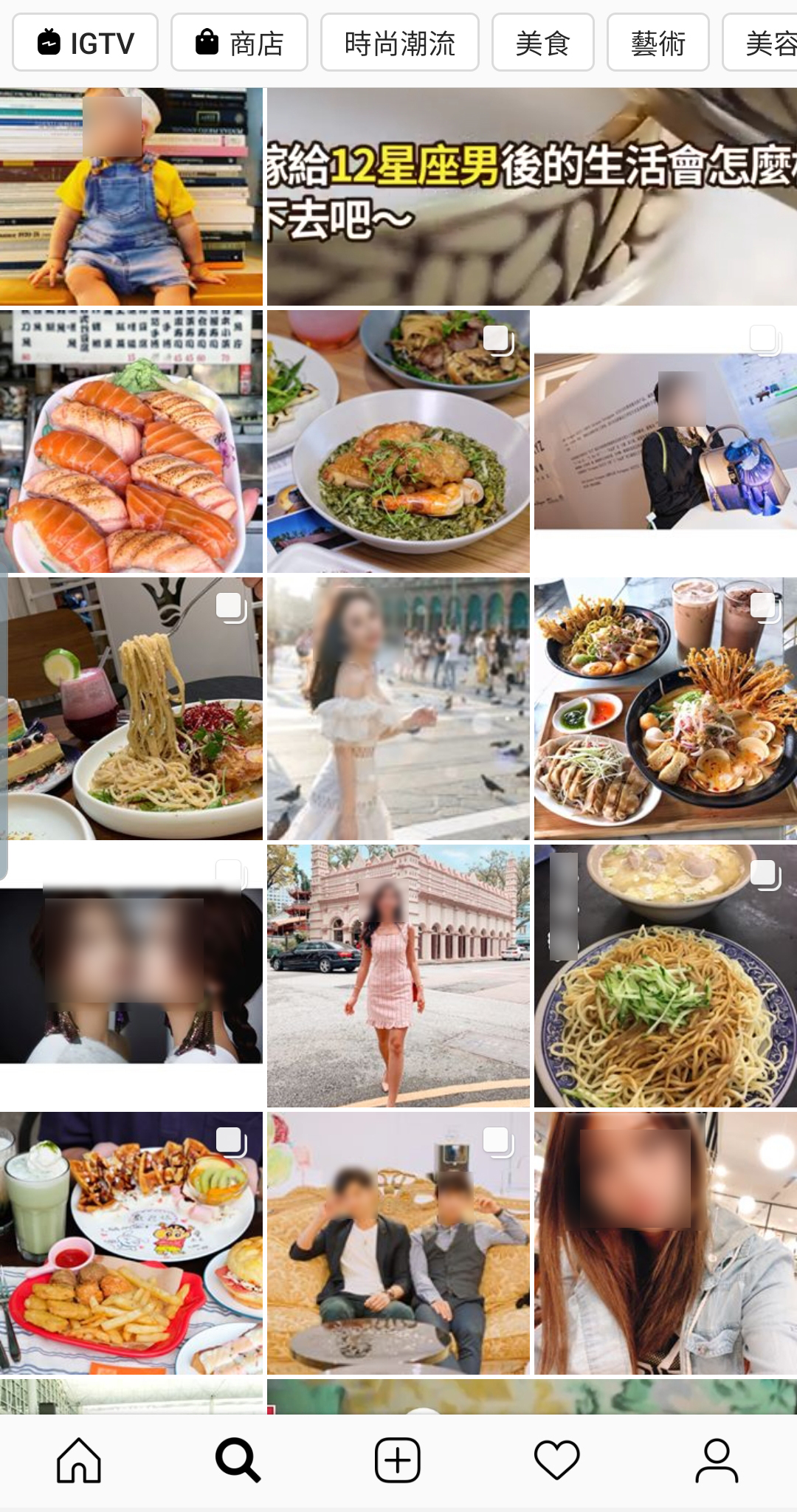797x1512 pixels.
Task: Open the 12星座男 video post
Action: pos(531,196)
